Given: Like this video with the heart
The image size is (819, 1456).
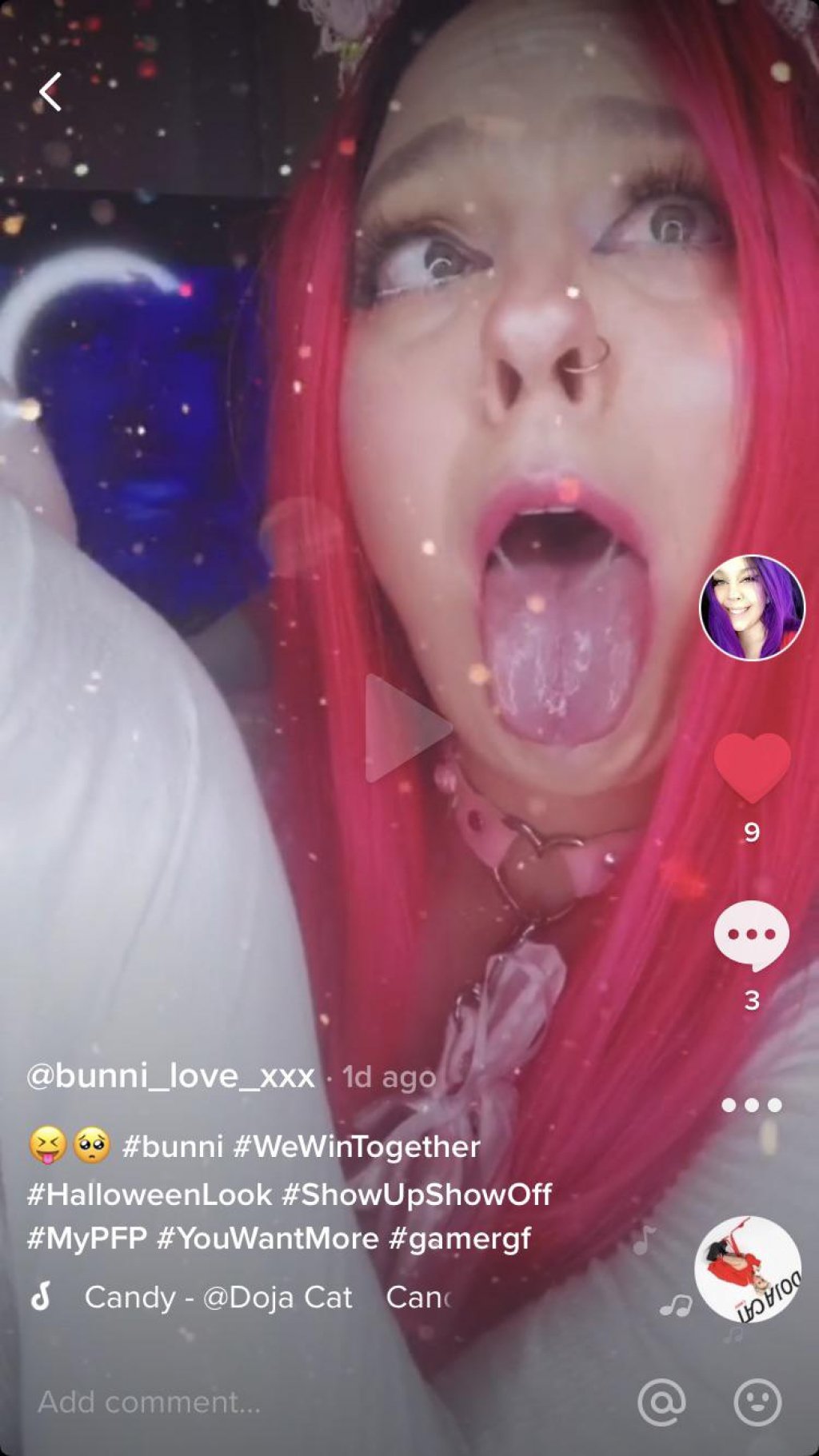Looking at the screenshot, I should pyautogui.click(x=752, y=767).
